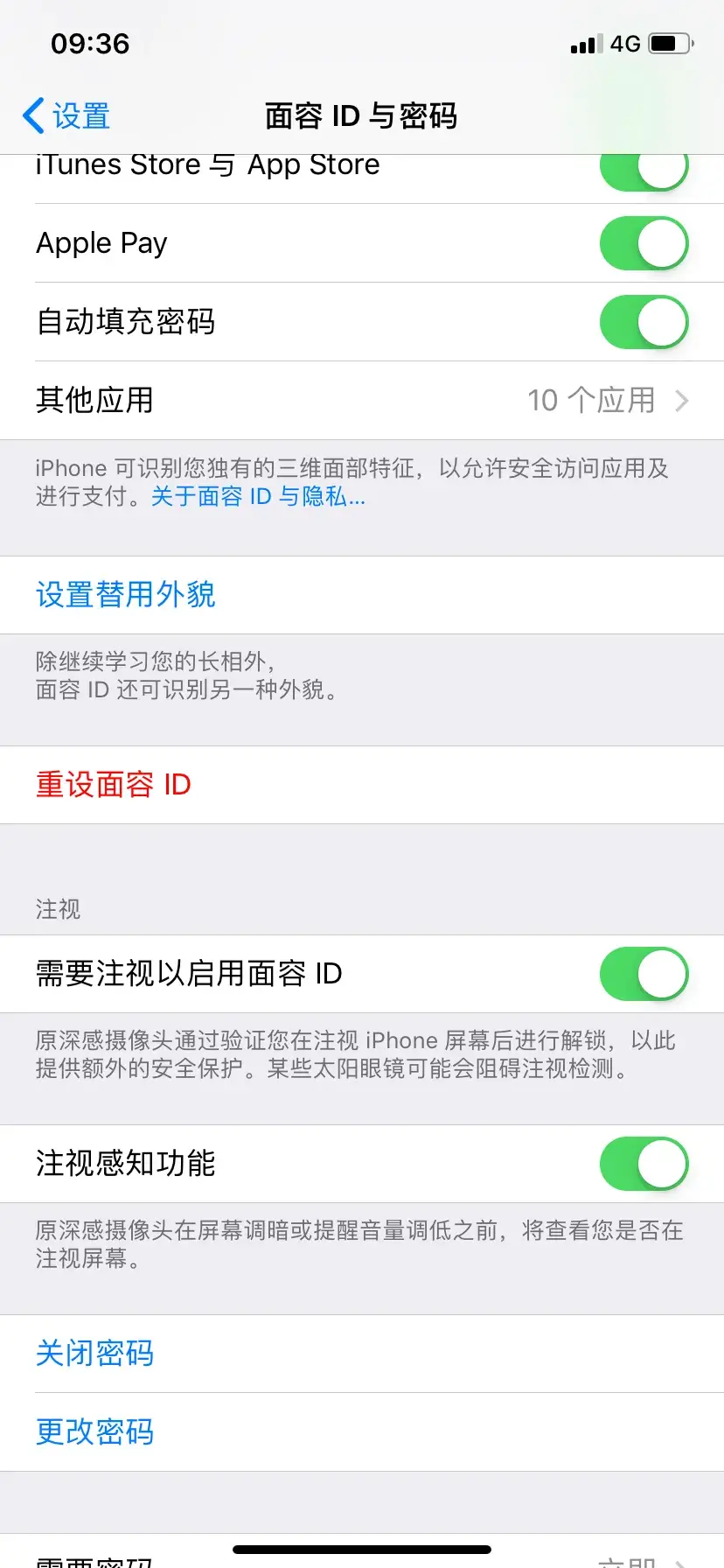Disable 自动填充密码 switch

click(644, 322)
